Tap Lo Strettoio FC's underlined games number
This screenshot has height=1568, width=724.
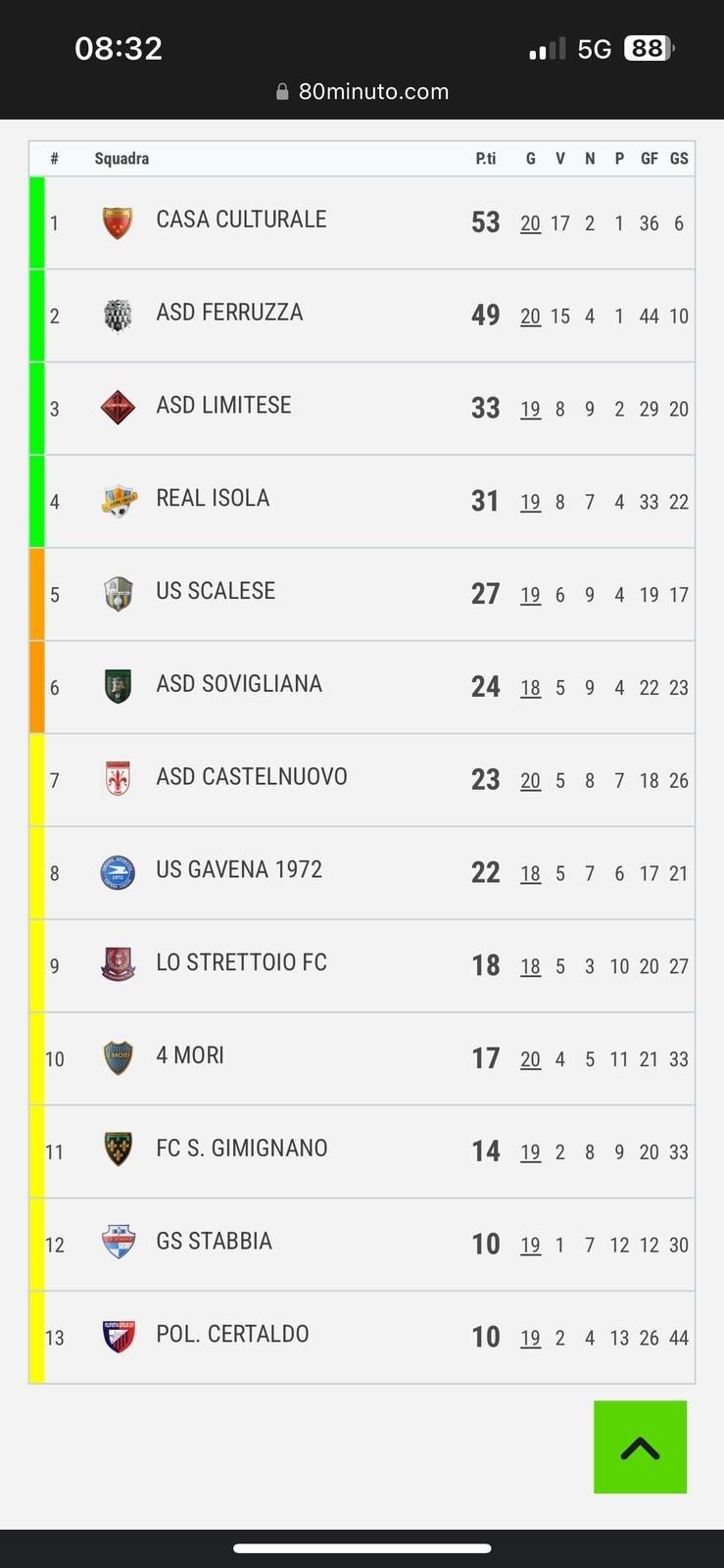pos(530,966)
